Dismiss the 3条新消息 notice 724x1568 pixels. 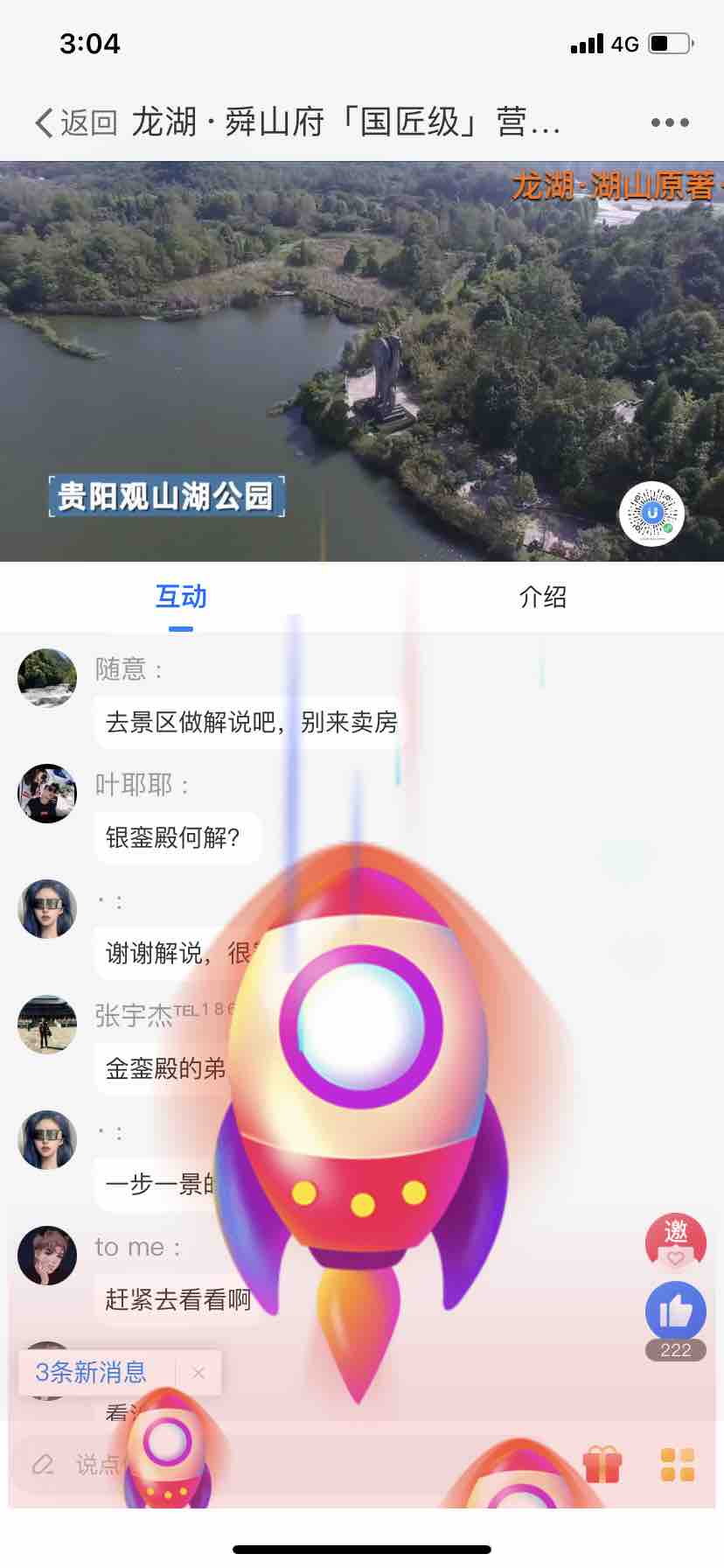pos(199,1373)
